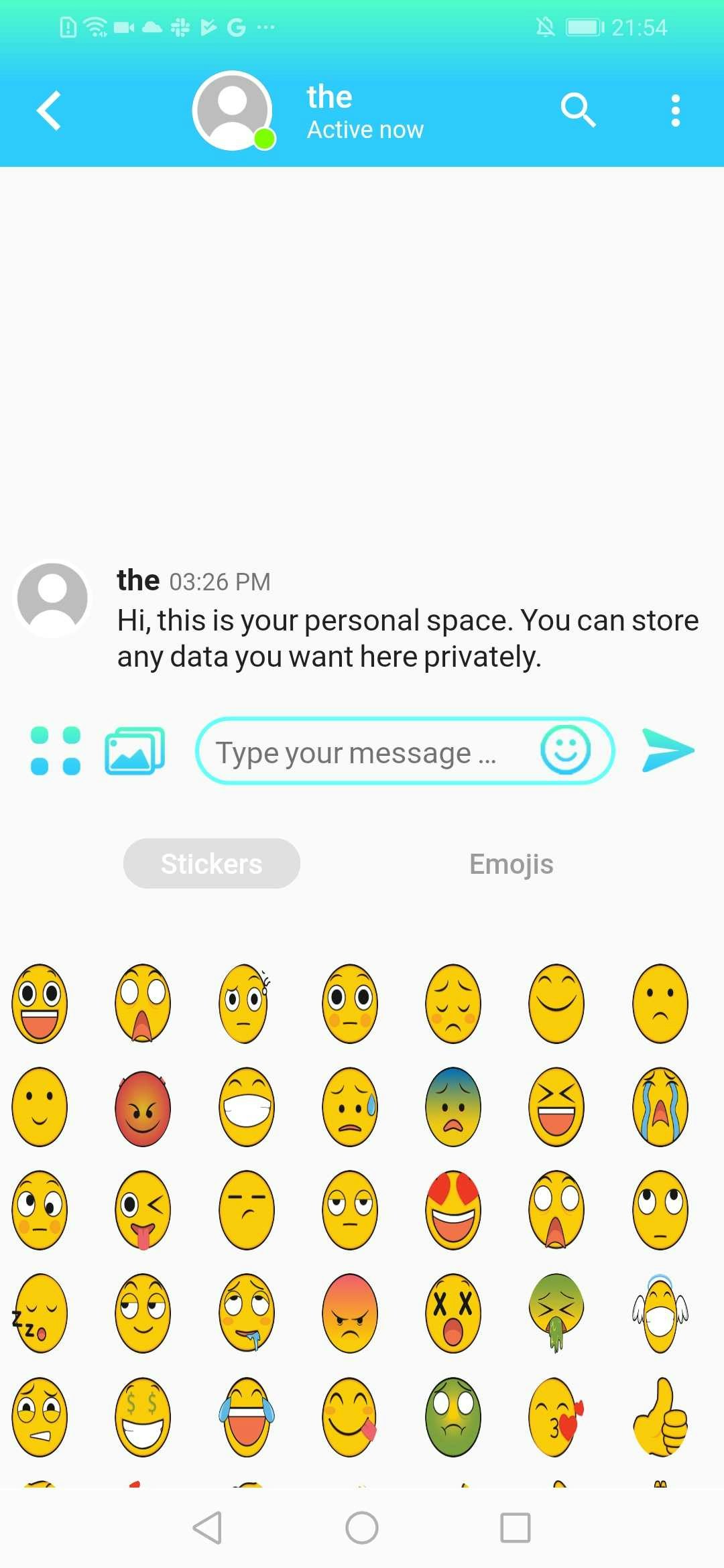The height and width of the screenshot is (1568, 724).
Task: Attach a photo from gallery
Action: 135,750
